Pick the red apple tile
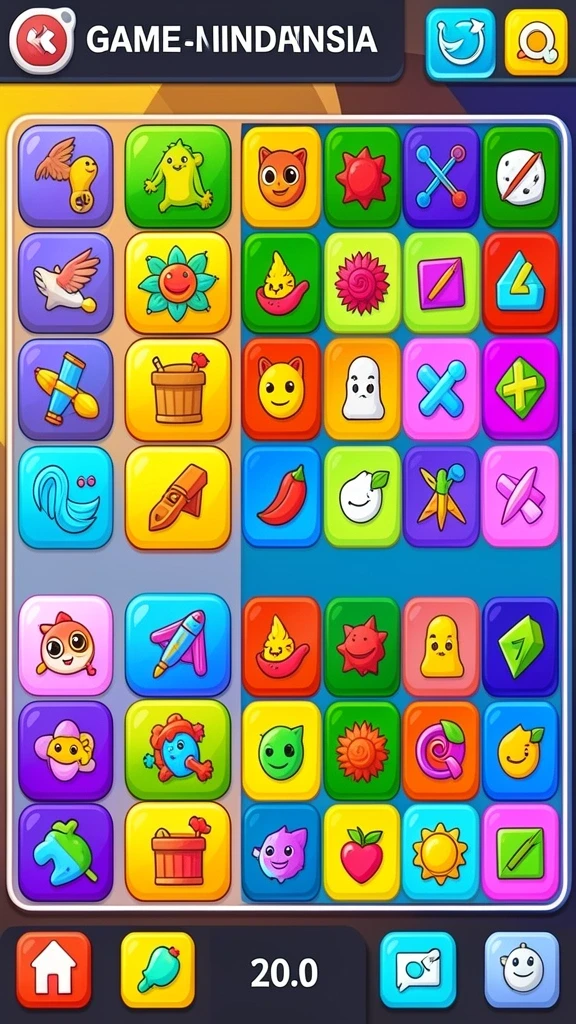The width and height of the screenshot is (576, 1024). [362, 852]
